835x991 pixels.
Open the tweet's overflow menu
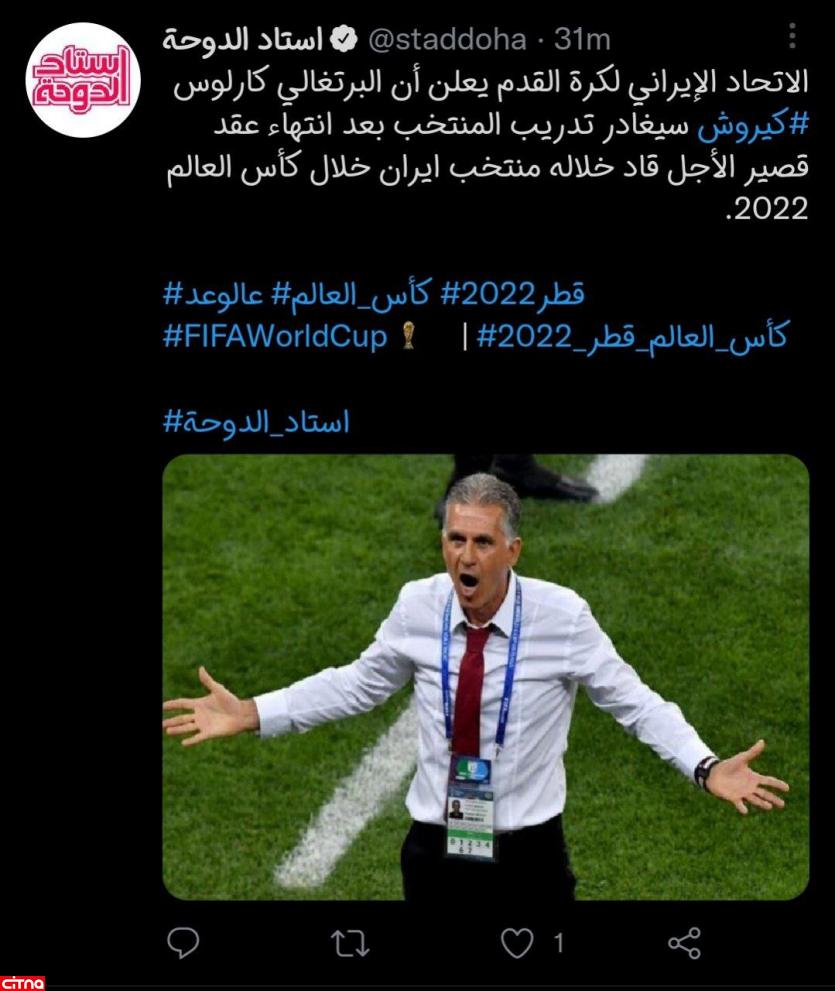pyautogui.click(x=794, y=38)
